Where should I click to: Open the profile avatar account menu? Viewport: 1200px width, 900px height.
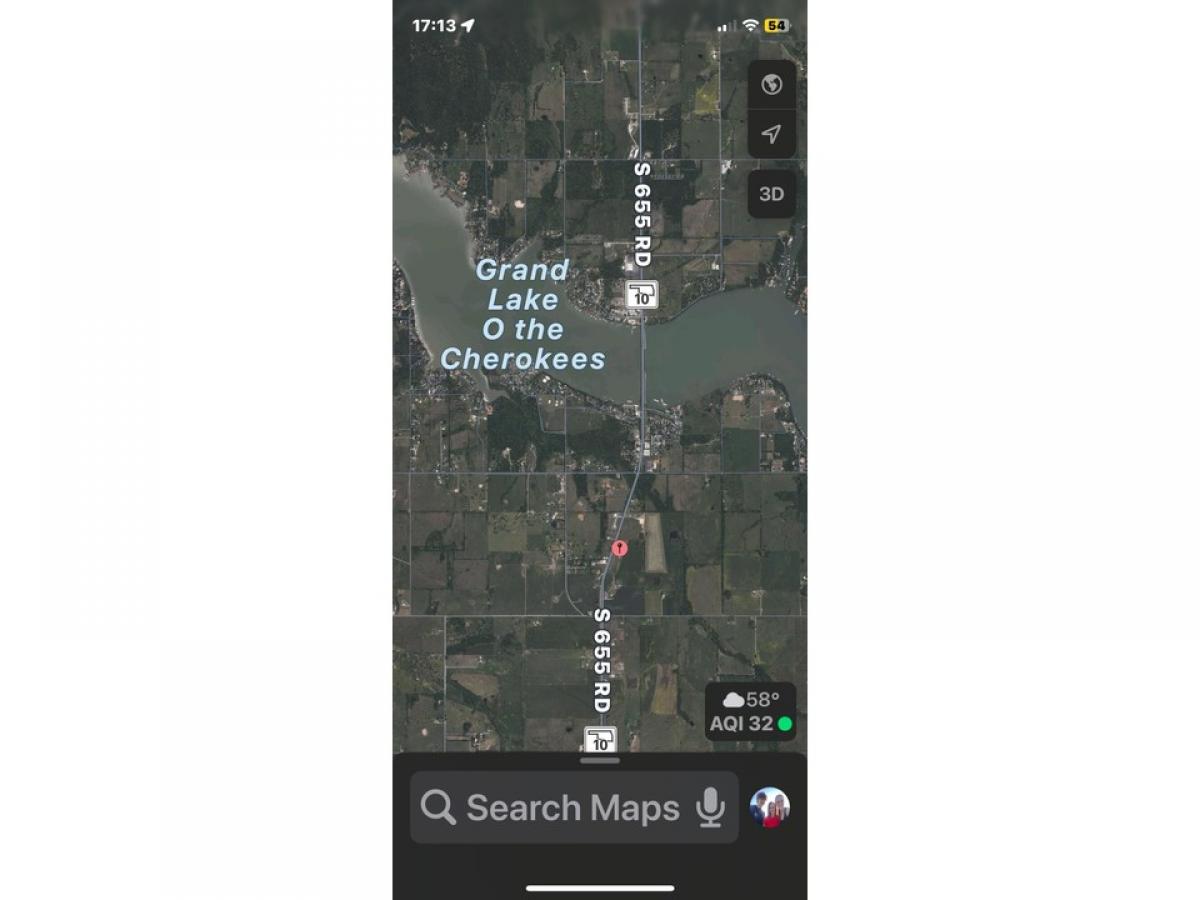point(770,807)
